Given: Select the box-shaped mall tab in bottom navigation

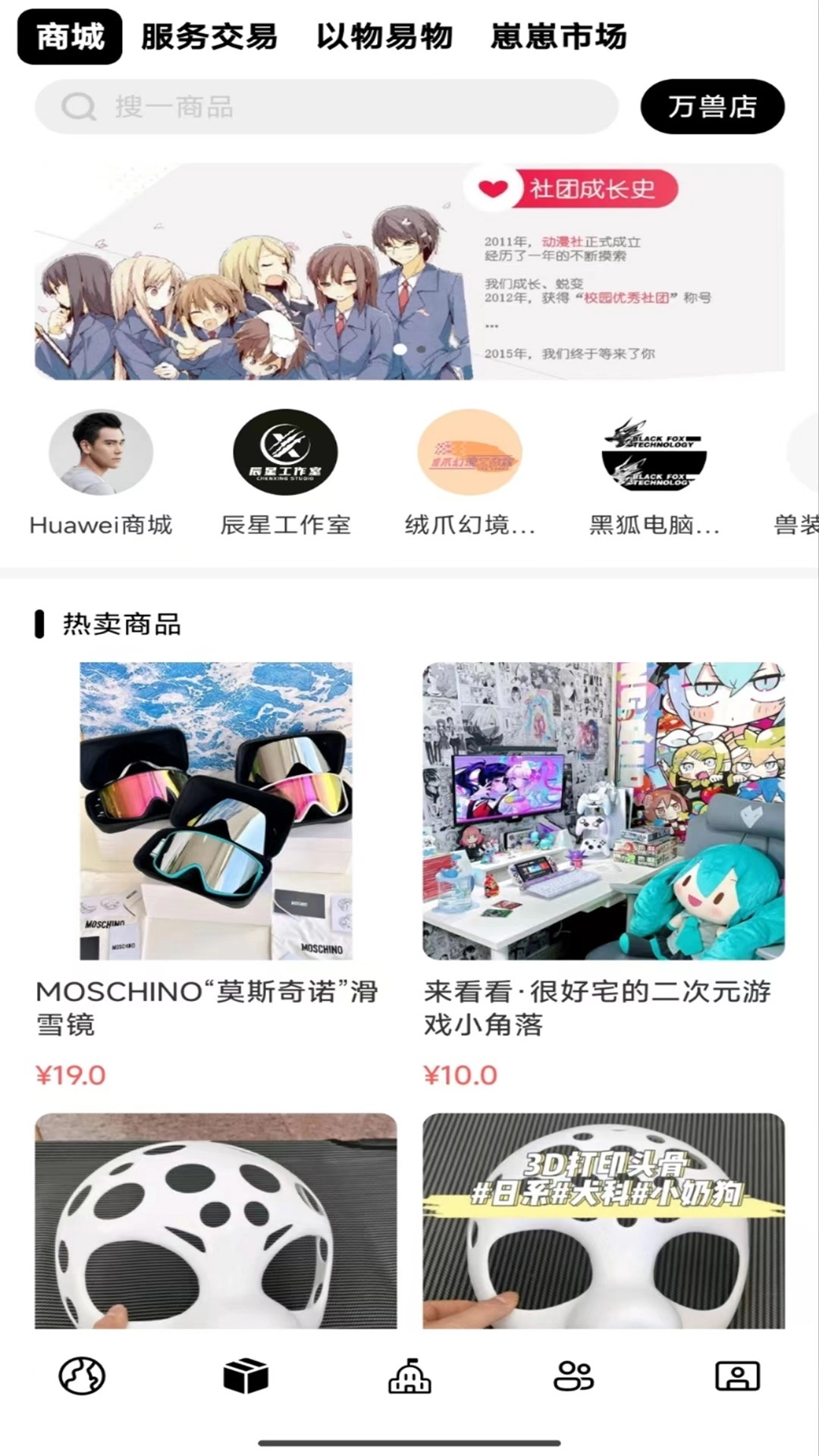Looking at the screenshot, I should [246, 1376].
